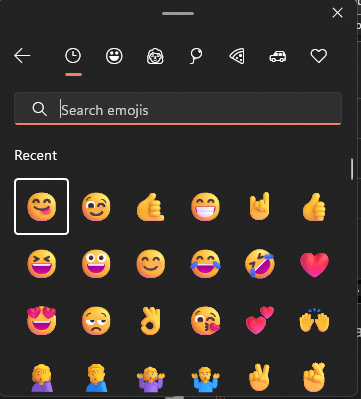Screen dimensions: 361x399
Task: Go back with the left arrow
Action: pos(22,56)
